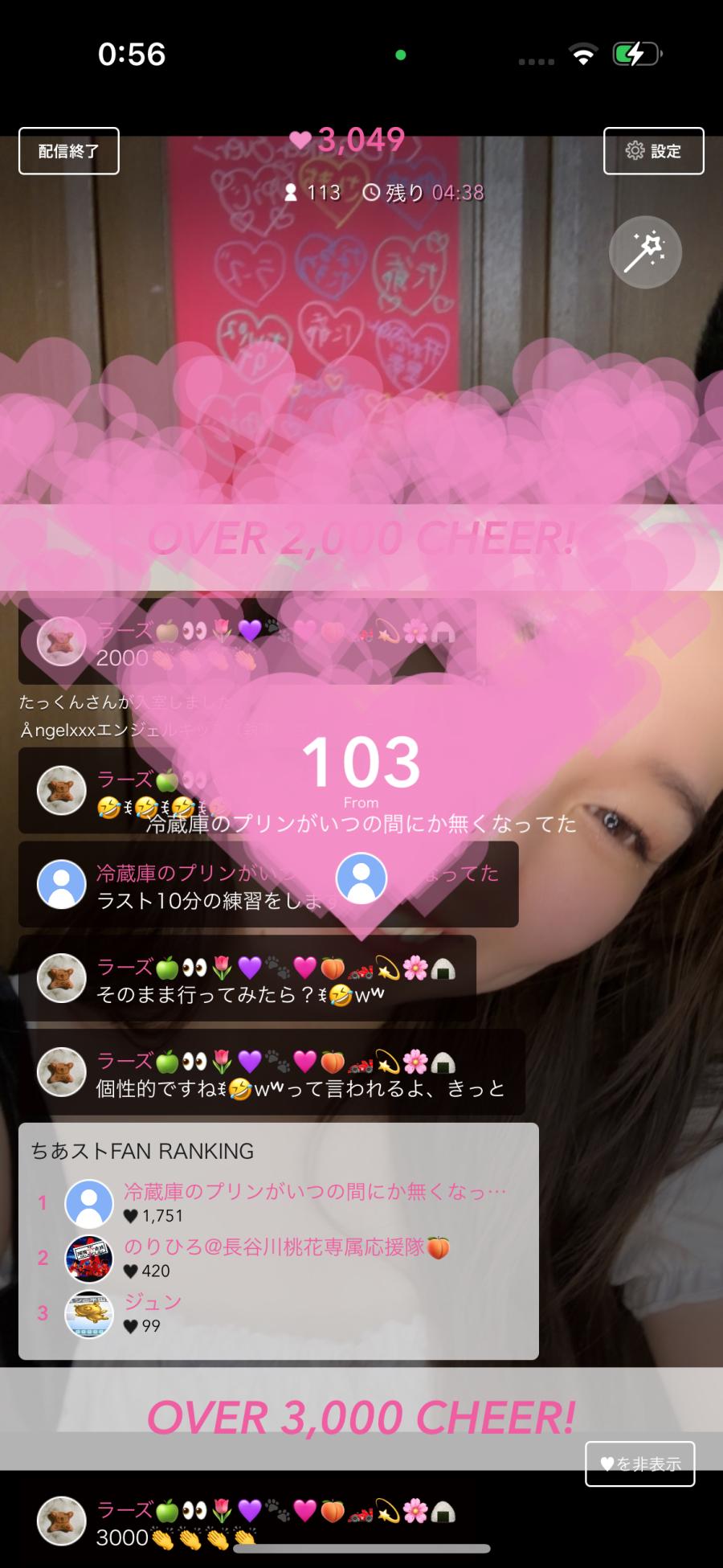Open the 設定 settings button
The width and height of the screenshot is (723, 1568).
pyautogui.click(x=653, y=151)
